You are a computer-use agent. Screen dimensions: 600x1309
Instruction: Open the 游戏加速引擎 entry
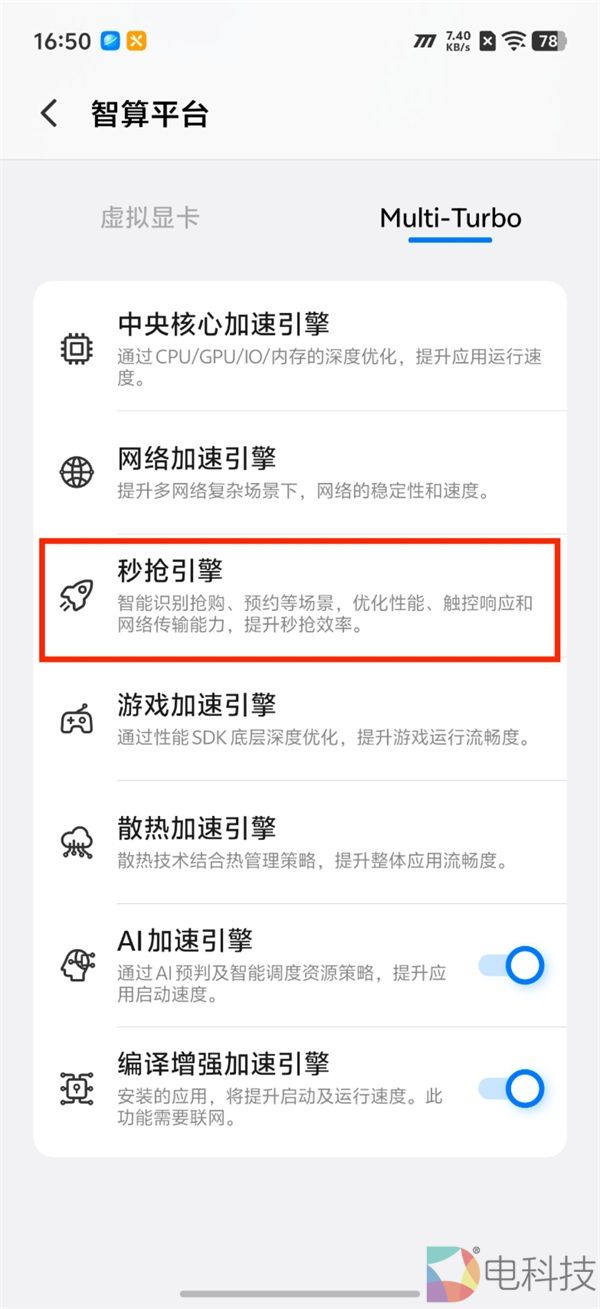300,720
